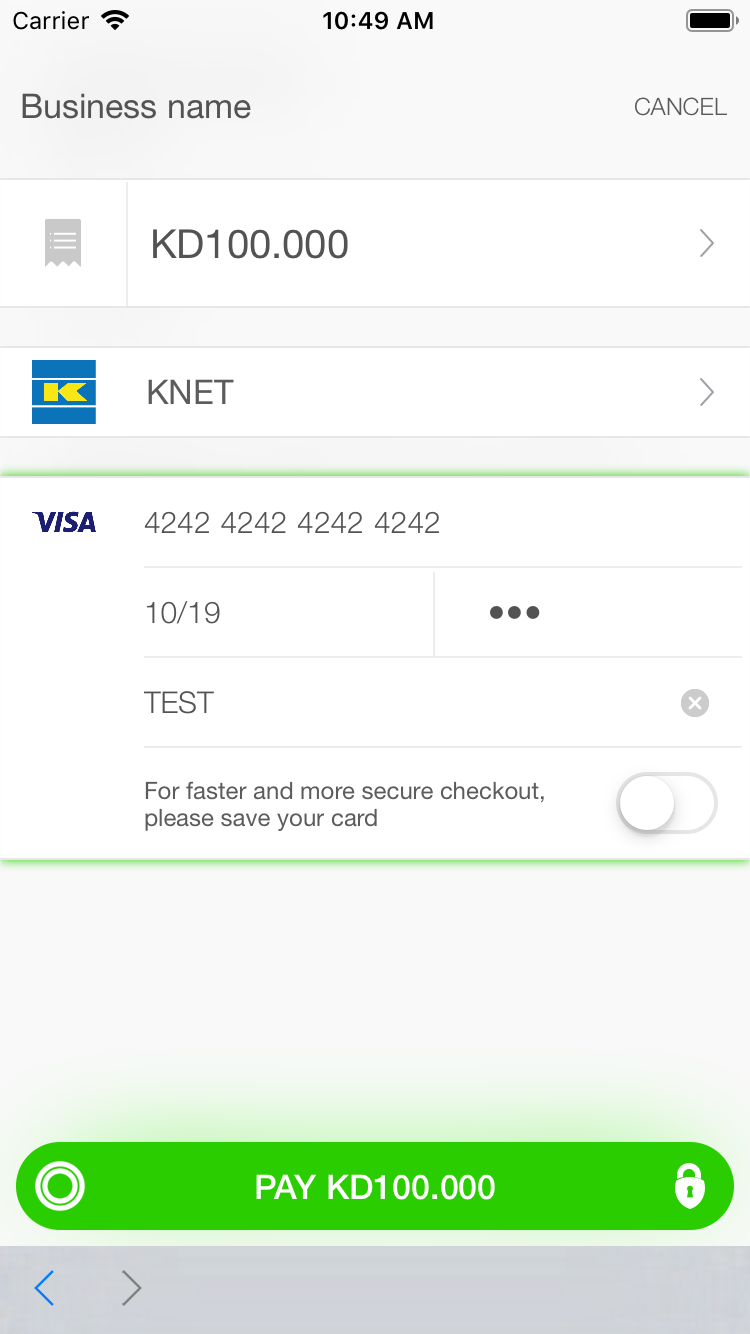Jump to next field with forward arrow
The width and height of the screenshot is (750, 1334).
(131, 1288)
